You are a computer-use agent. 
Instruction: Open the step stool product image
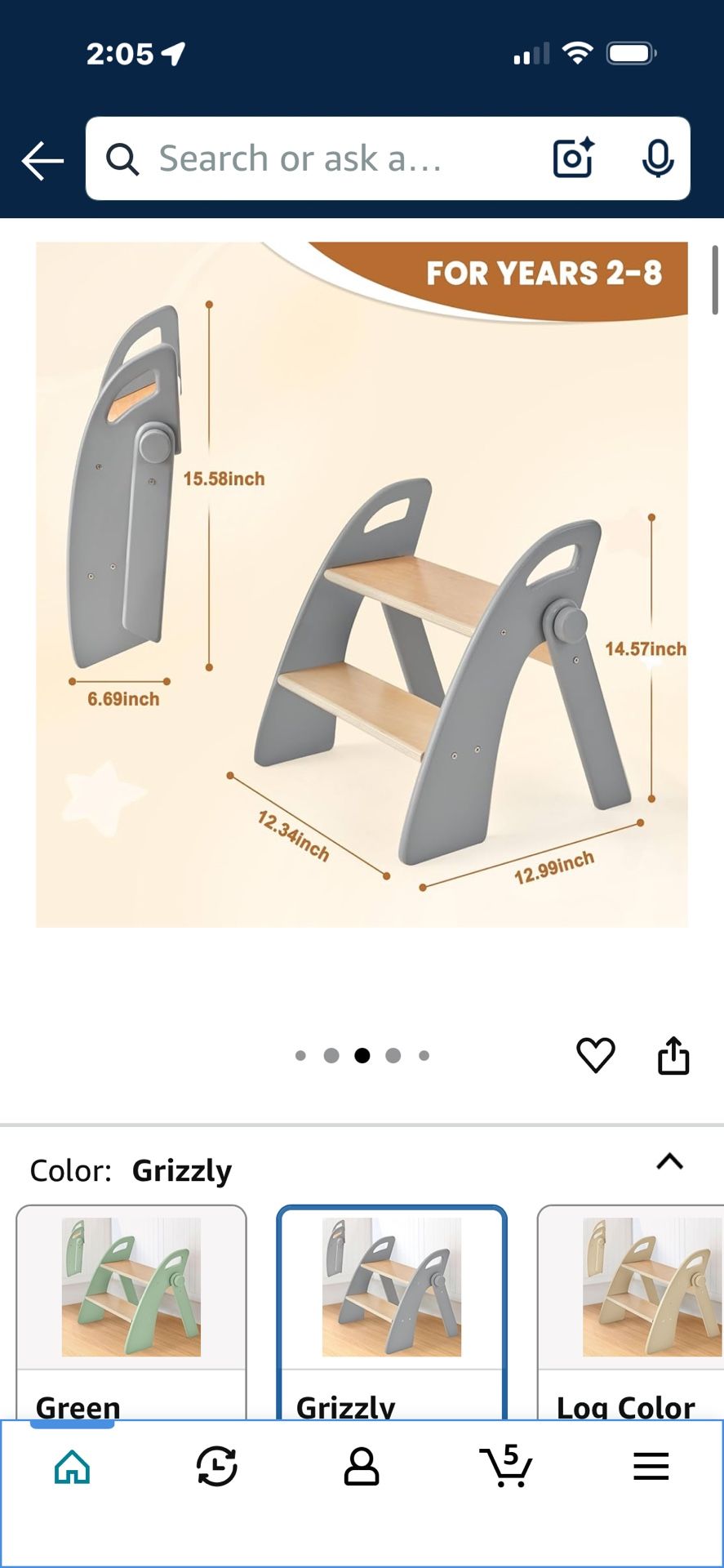(x=362, y=584)
